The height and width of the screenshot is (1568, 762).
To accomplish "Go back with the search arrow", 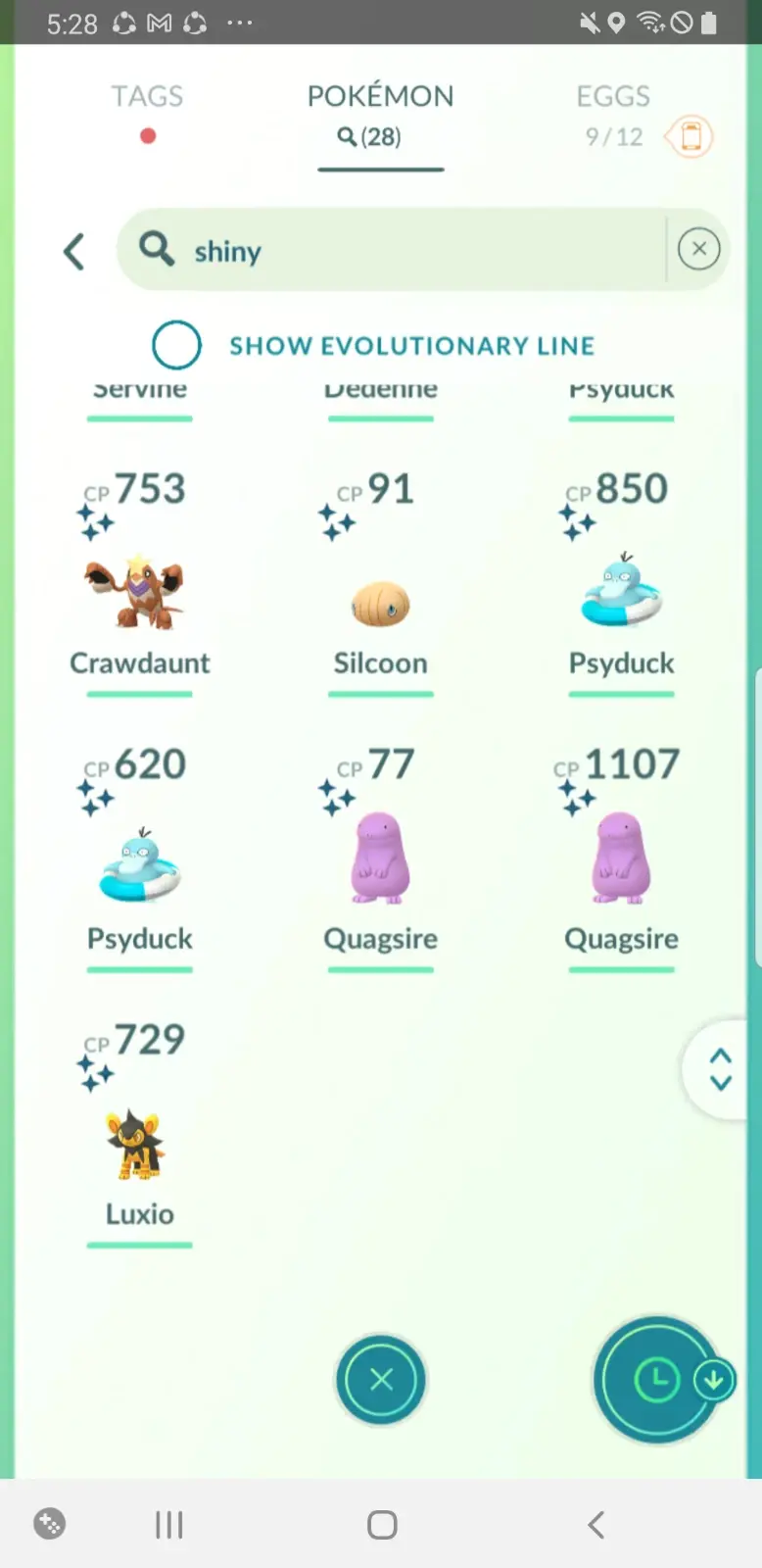I will point(73,251).
